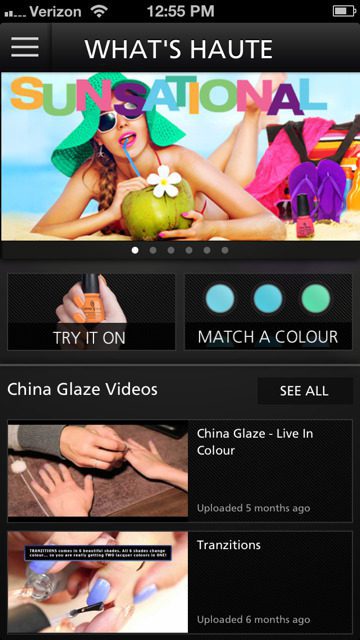Open the hamburger drawer menu

coord(25,47)
